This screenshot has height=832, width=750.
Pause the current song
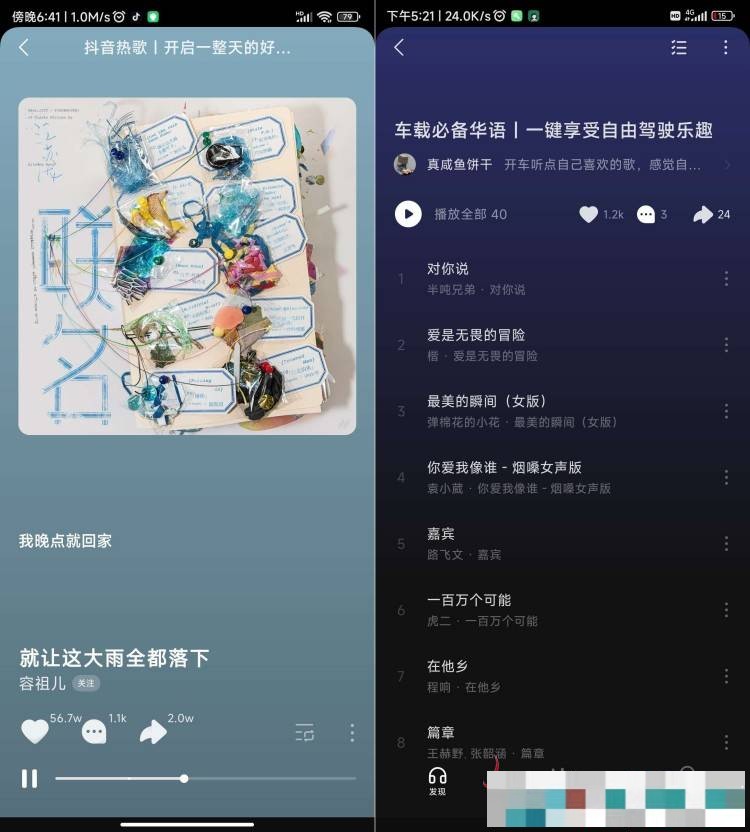[x=30, y=778]
